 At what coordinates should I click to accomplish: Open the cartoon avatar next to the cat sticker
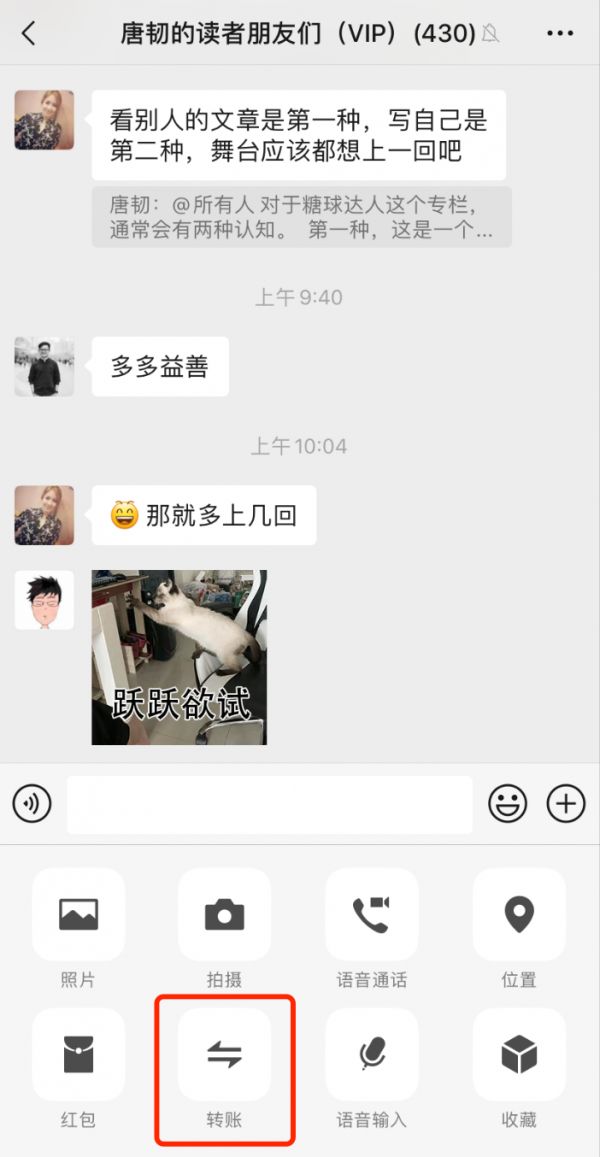[44, 600]
